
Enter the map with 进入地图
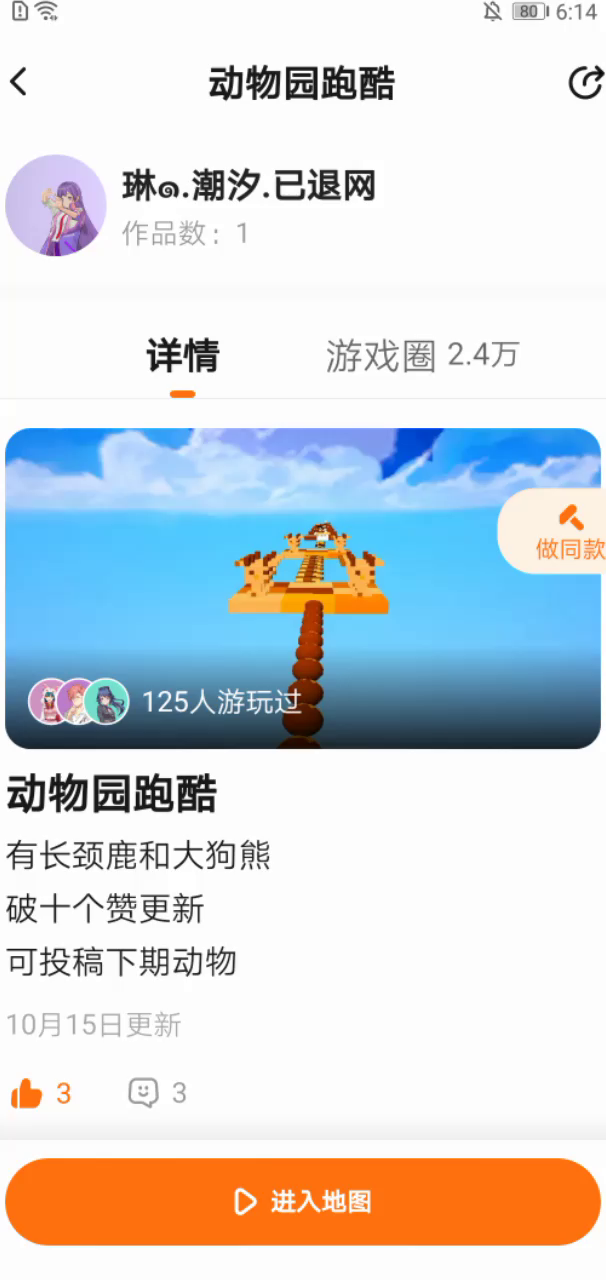(302, 1201)
